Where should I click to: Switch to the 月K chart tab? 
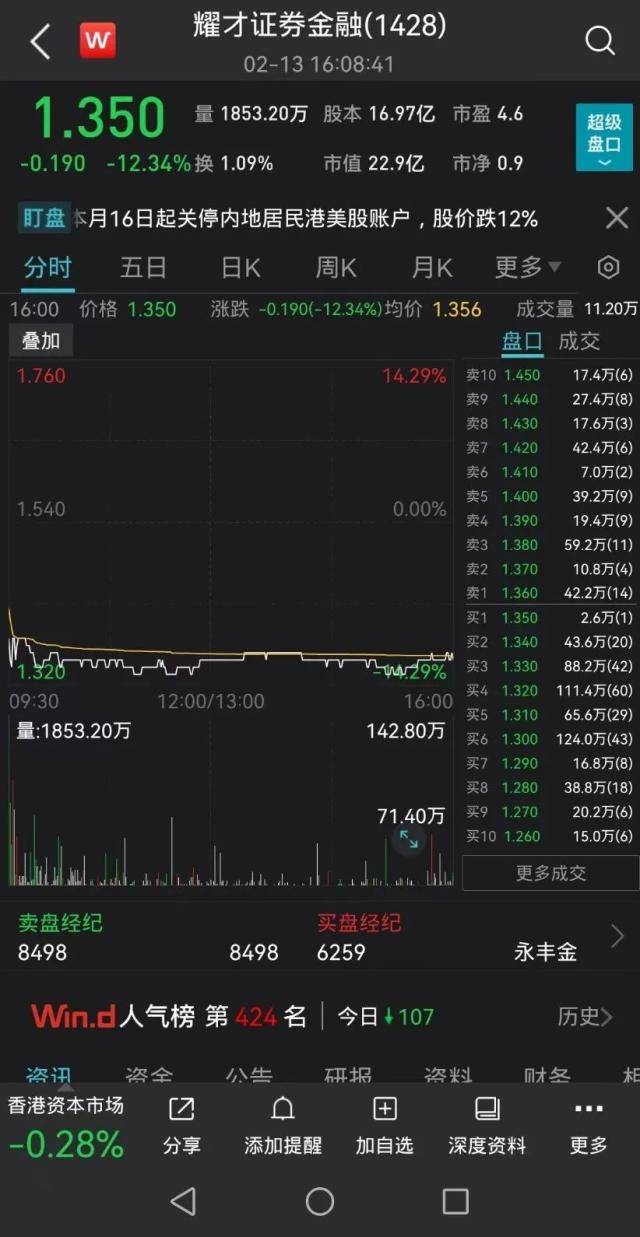432,268
